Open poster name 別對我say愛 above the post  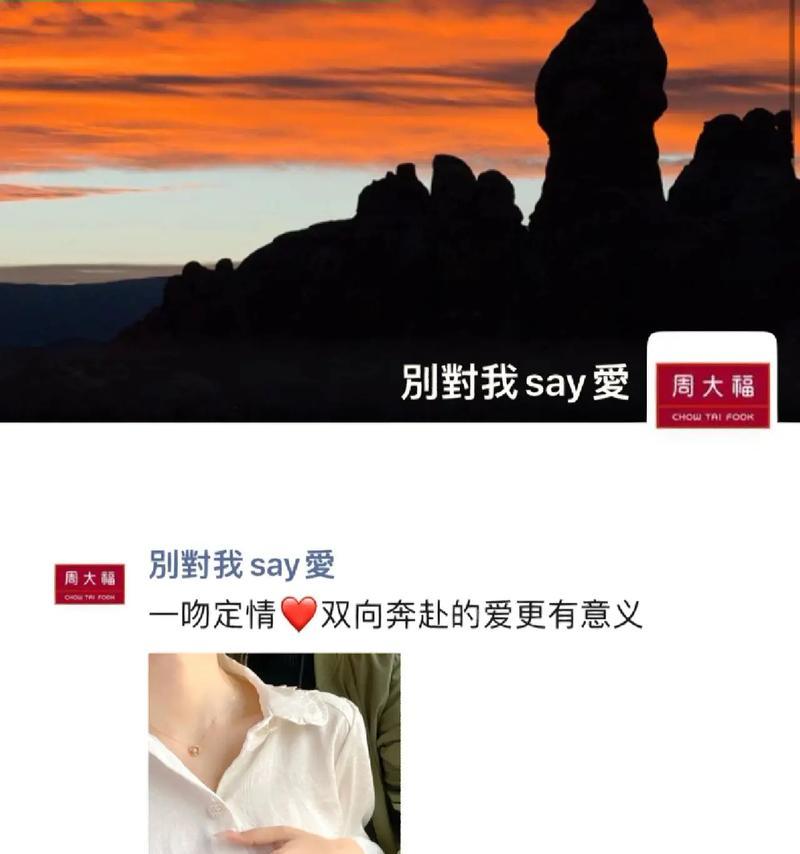(x=241, y=565)
